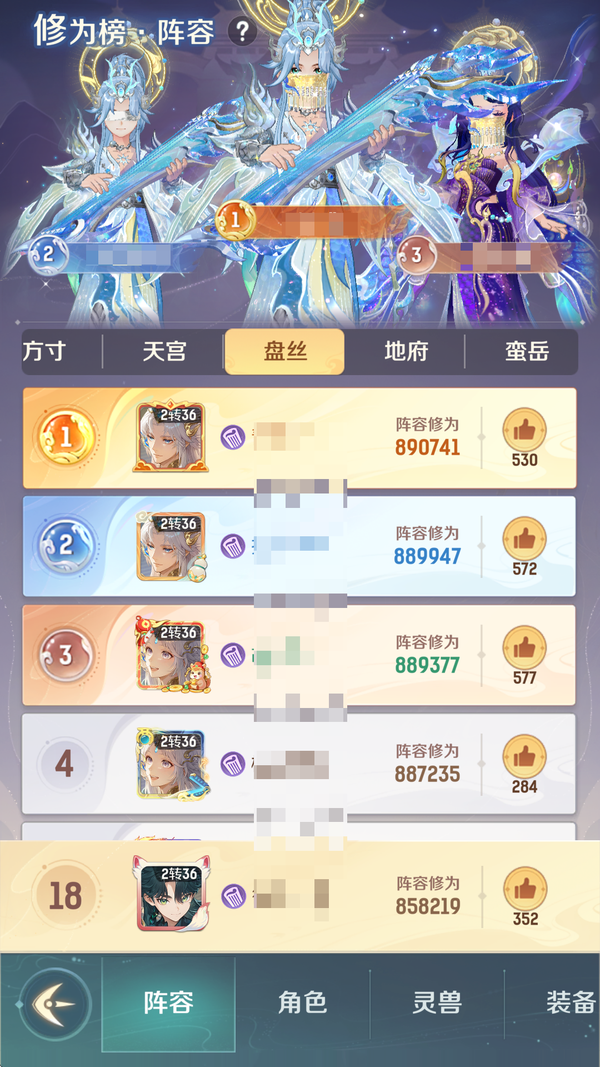Switch to the 角色 bottom tab
Image resolution: width=600 pixels, height=1067 pixels.
pos(302,1003)
